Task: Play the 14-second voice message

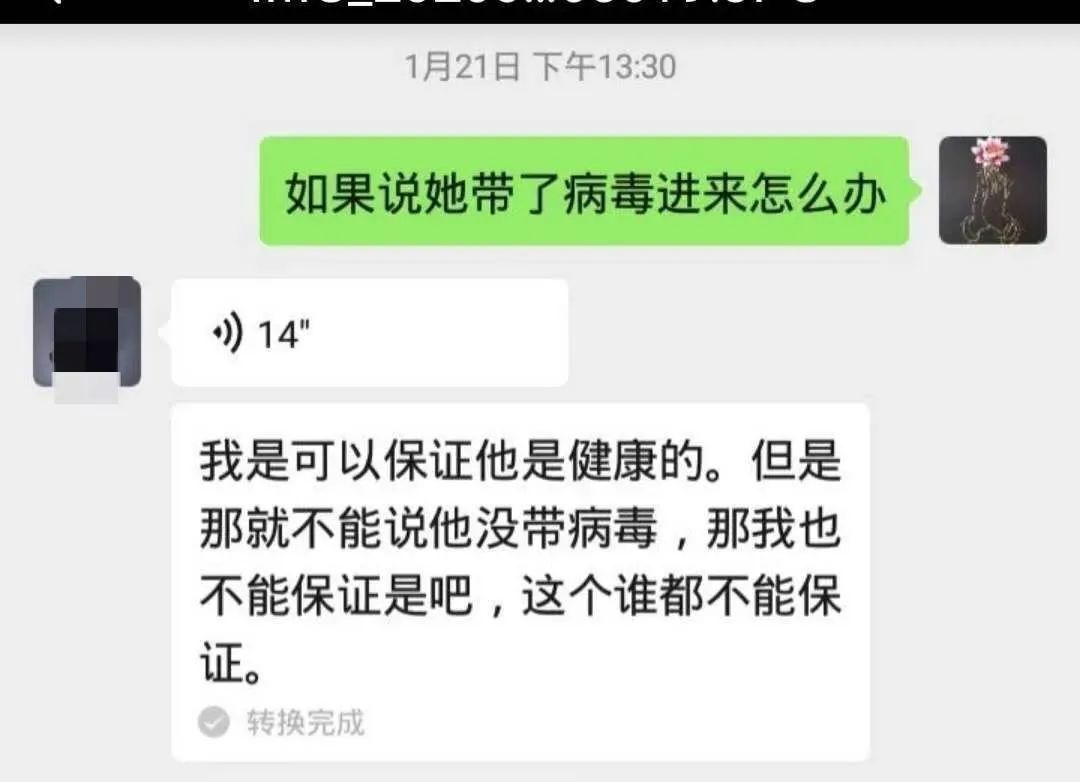Action: click(369, 333)
